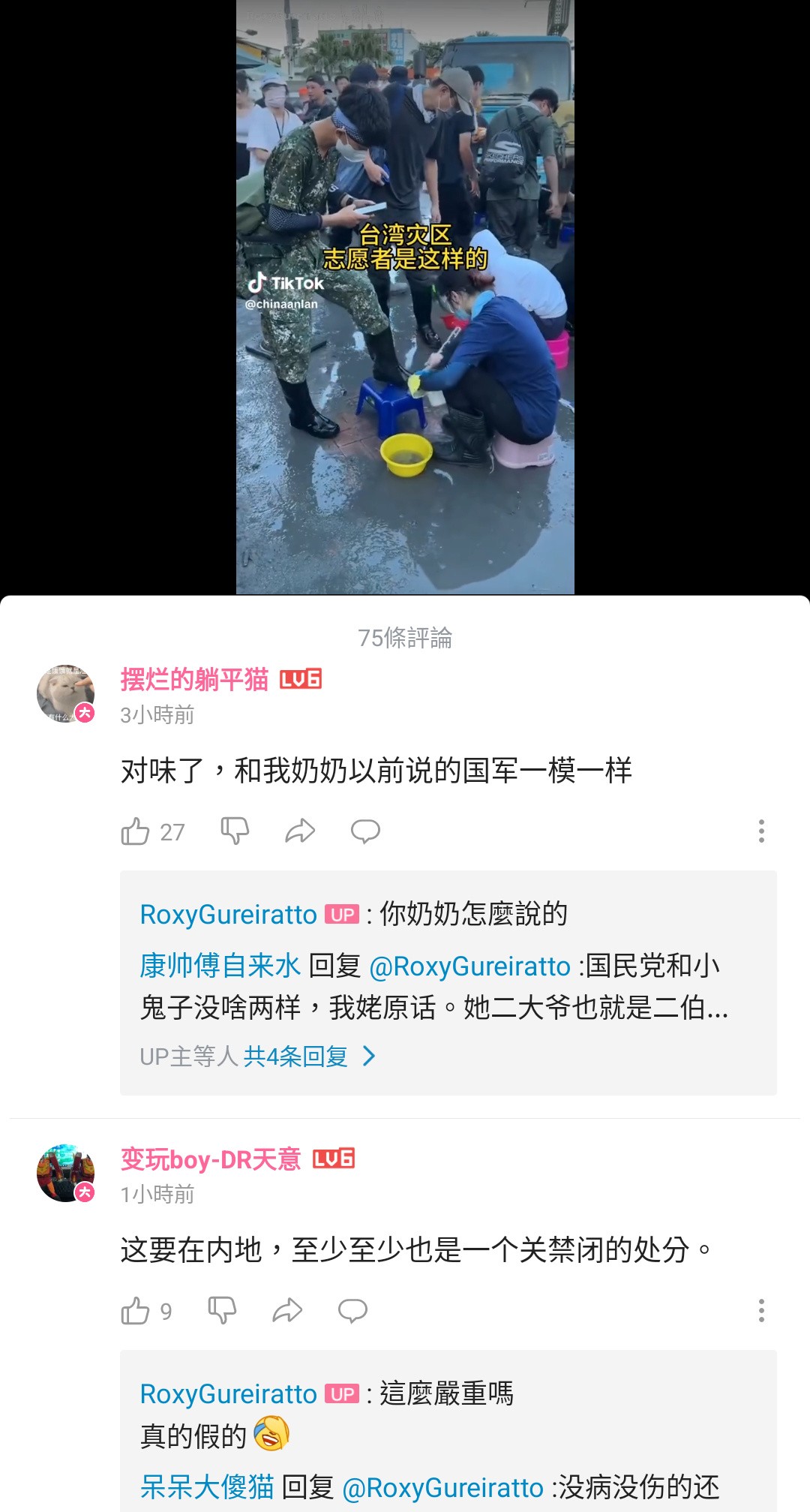The height and width of the screenshot is (1512, 810).
Task: Share the comment by 变玩boy-DR天意
Action: 287,1311
